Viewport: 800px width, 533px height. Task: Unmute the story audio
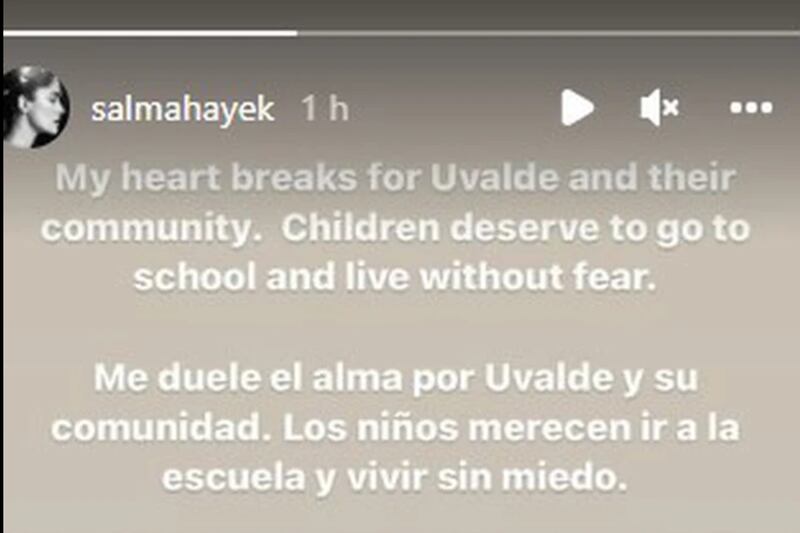pyautogui.click(x=659, y=108)
